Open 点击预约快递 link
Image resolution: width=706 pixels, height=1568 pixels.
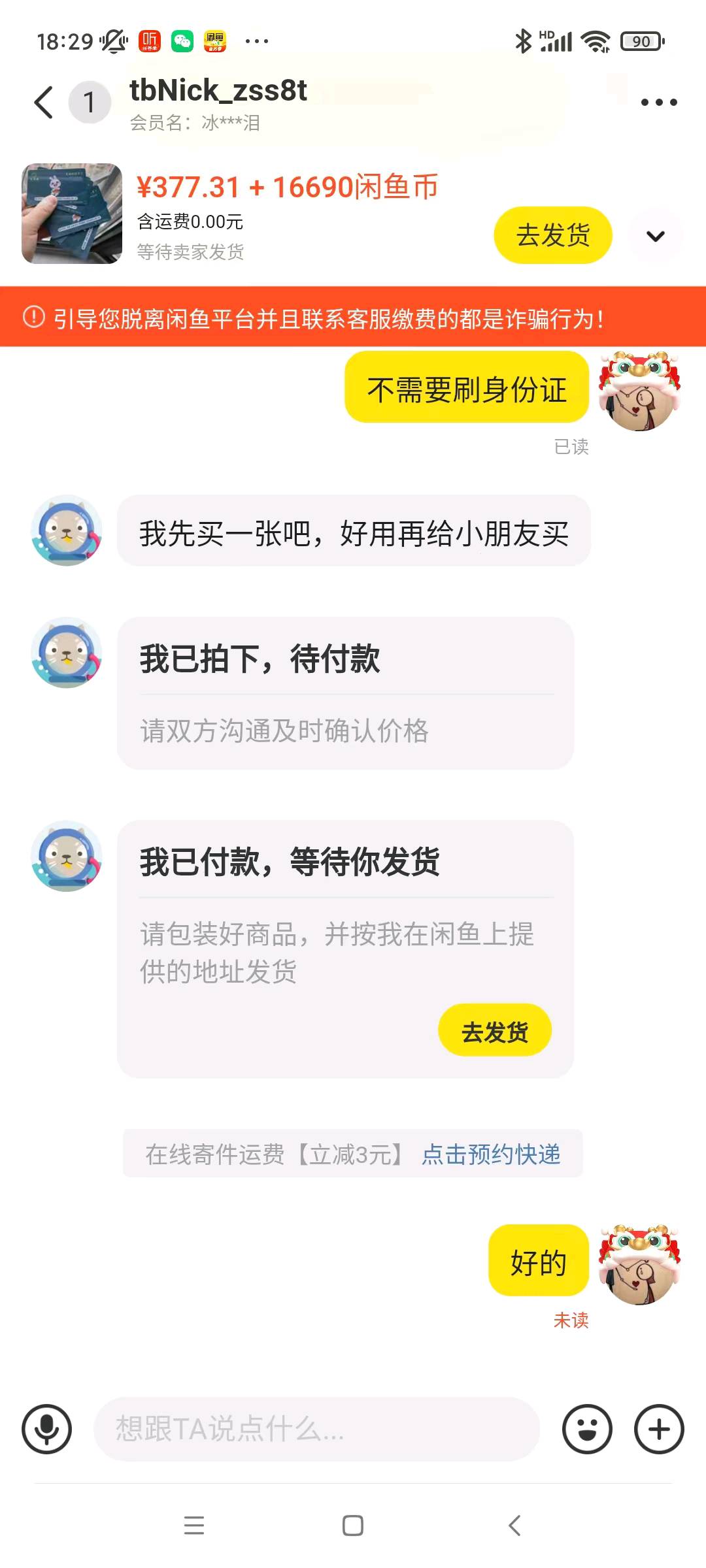(x=491, y=1154)
